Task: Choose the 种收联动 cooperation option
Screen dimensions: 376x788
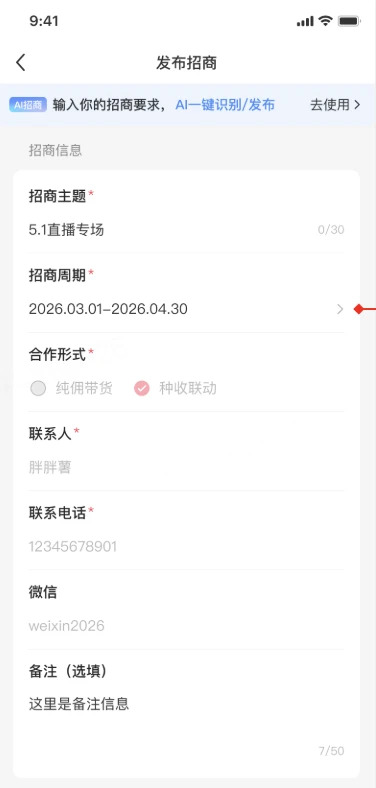Action: pos(175,388)
